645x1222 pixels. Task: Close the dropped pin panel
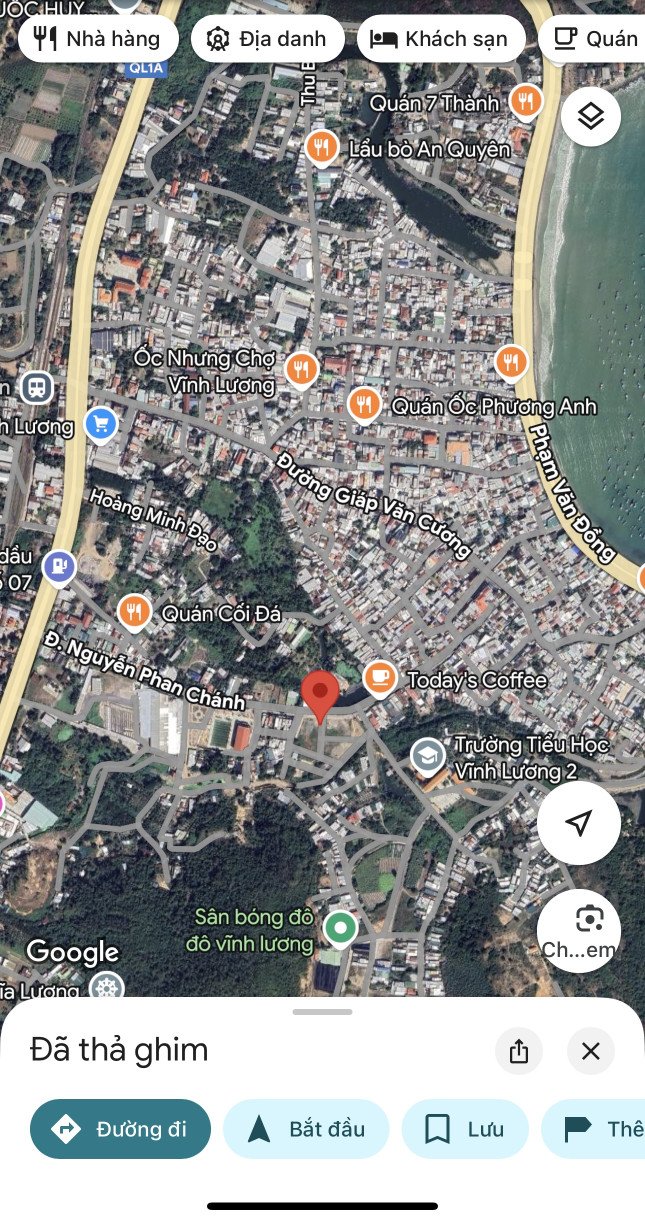[x=591, y=1051]
